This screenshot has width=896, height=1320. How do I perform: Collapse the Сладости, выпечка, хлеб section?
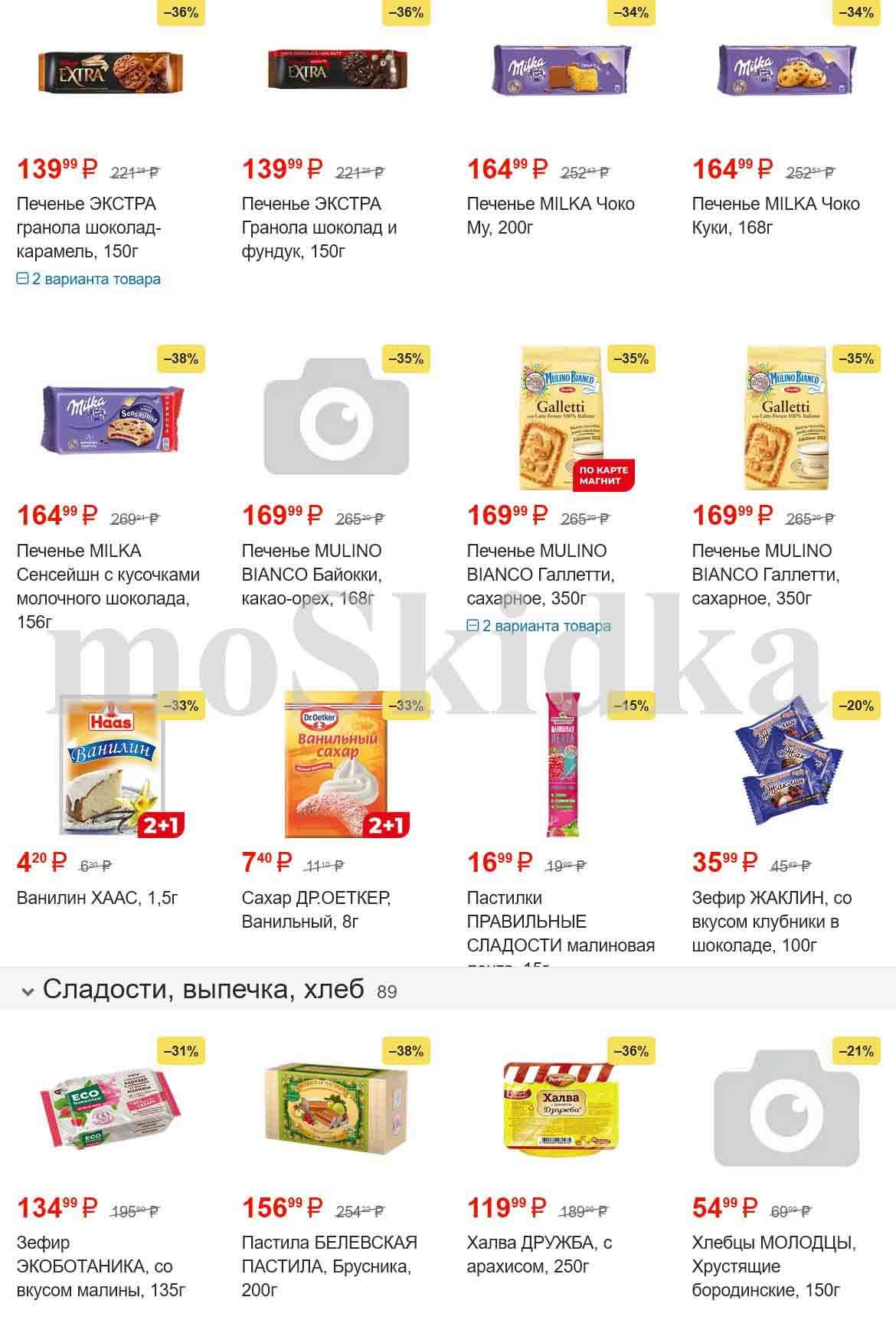coord(28,991)
